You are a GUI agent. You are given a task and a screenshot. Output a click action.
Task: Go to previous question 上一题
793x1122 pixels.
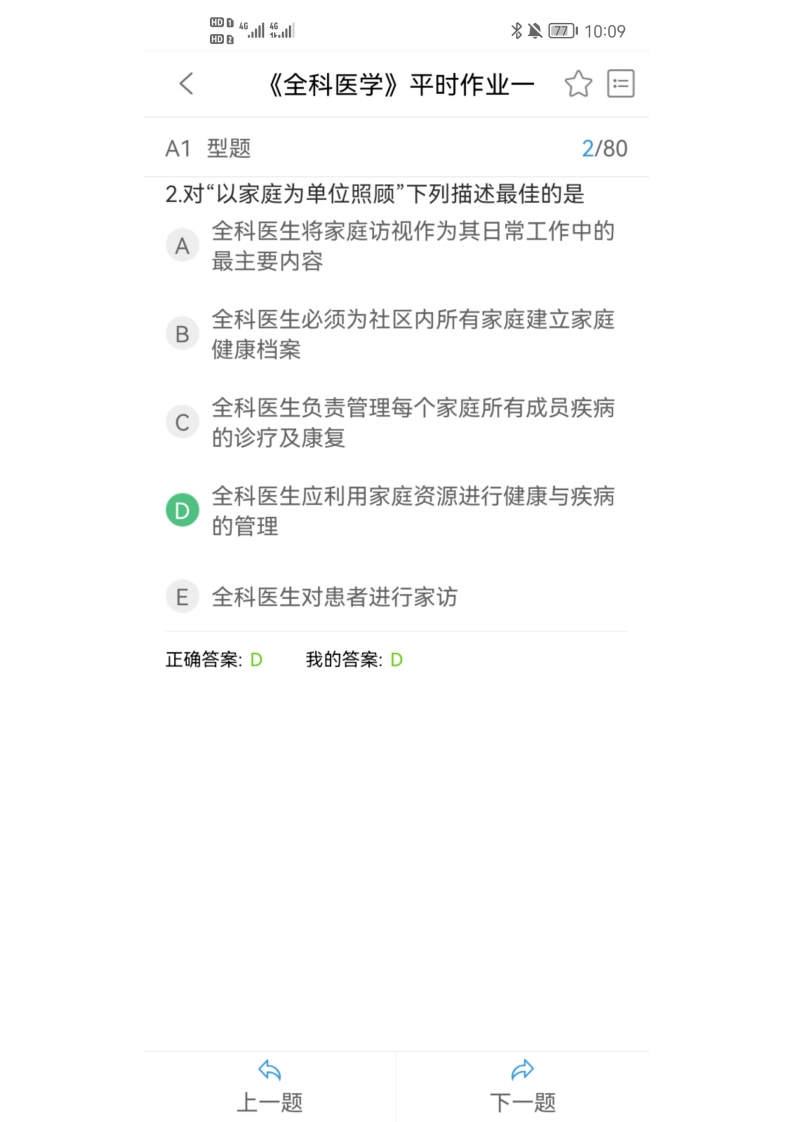pos(270,1086)
